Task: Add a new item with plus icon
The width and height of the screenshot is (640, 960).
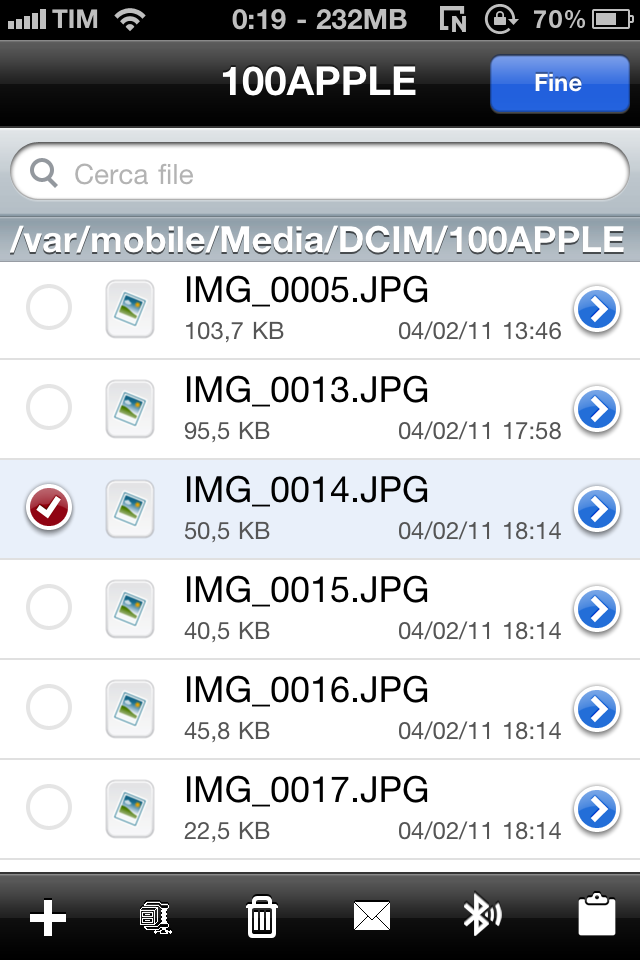Action: pyautogui.click(x=47, y=917)
